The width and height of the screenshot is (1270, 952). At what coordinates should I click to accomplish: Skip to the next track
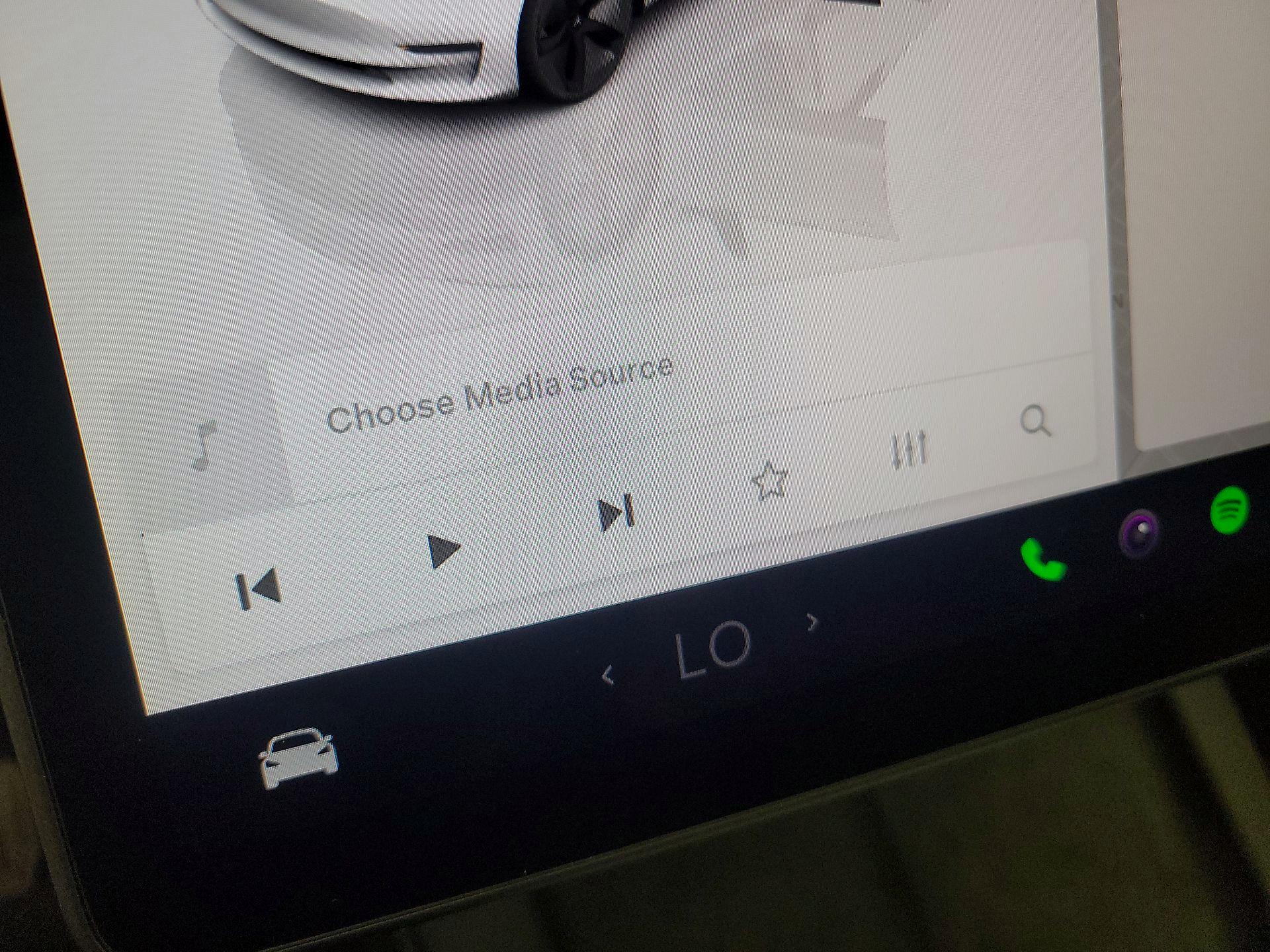click(616, 514)
